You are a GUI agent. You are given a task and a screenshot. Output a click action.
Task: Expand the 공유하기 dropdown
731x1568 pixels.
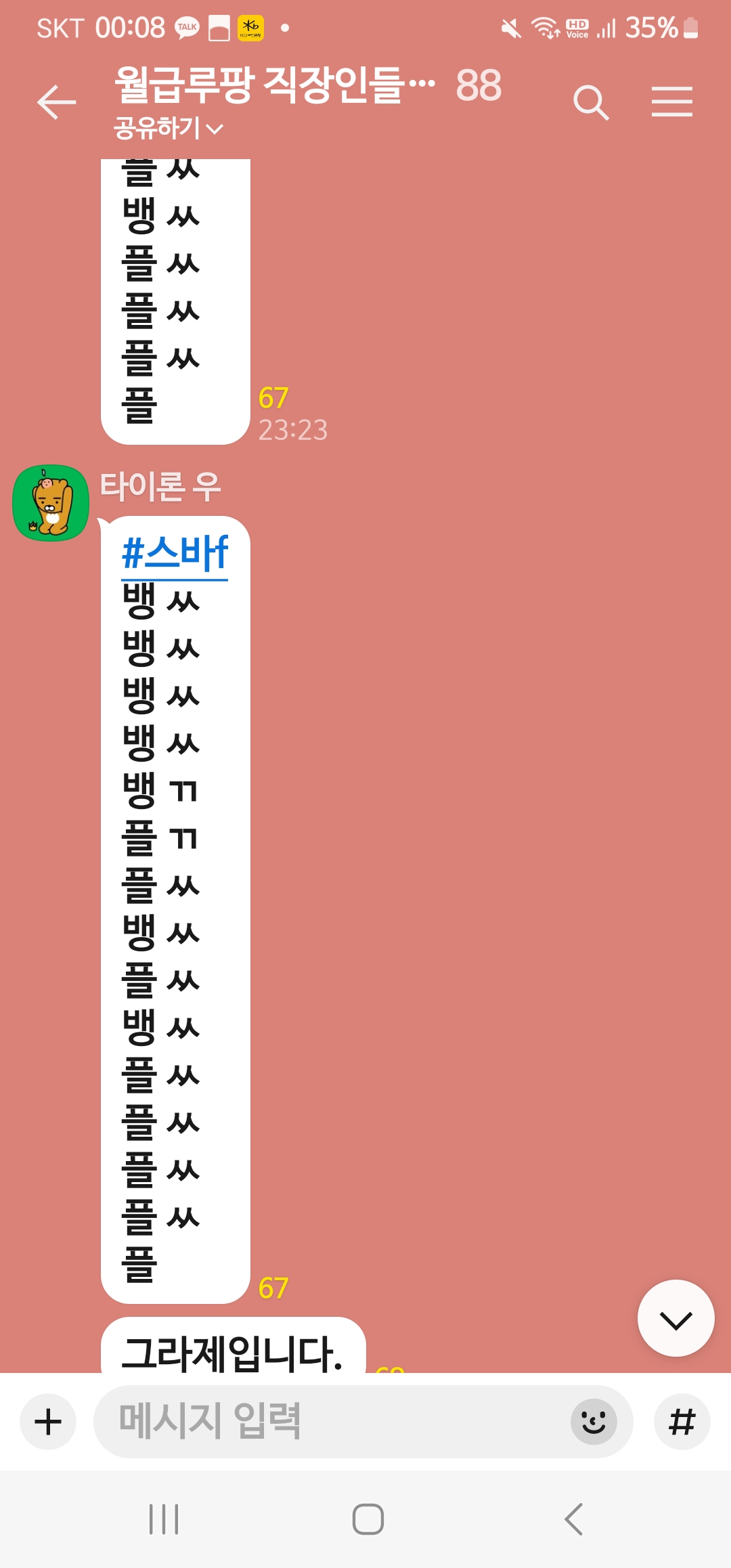(x=168, y=128)
